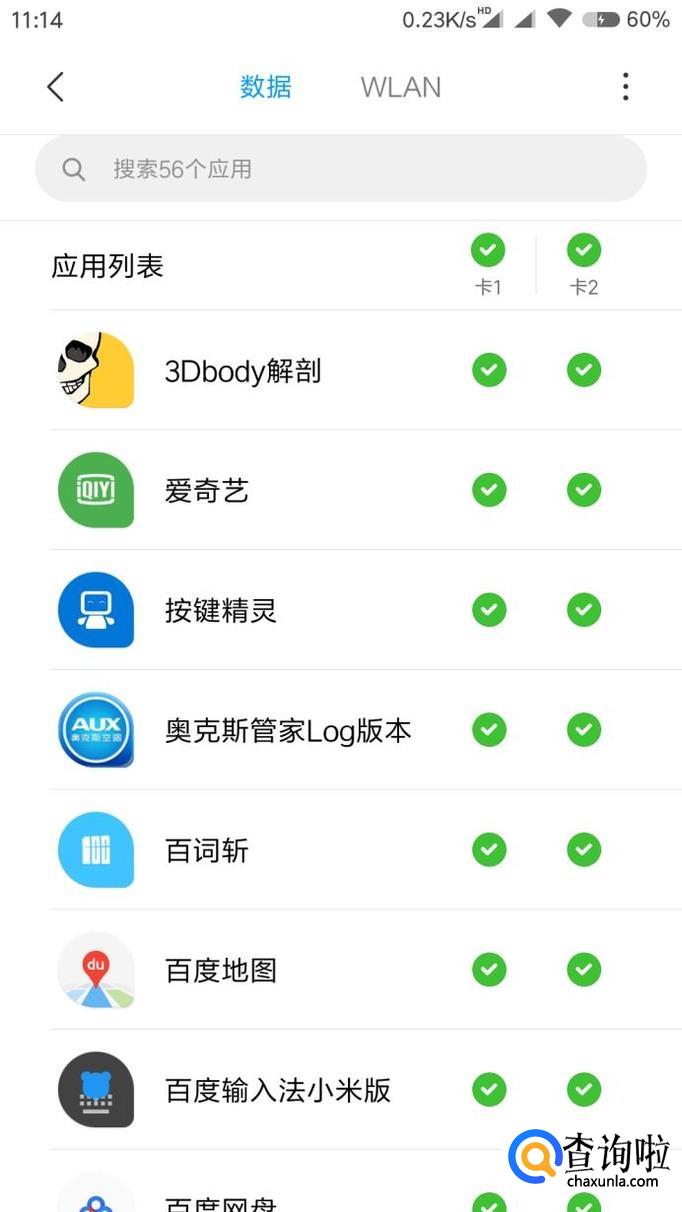Open the three-dot overflow menu
Screen dimensions: 682x1212
[x=625, y=87]
